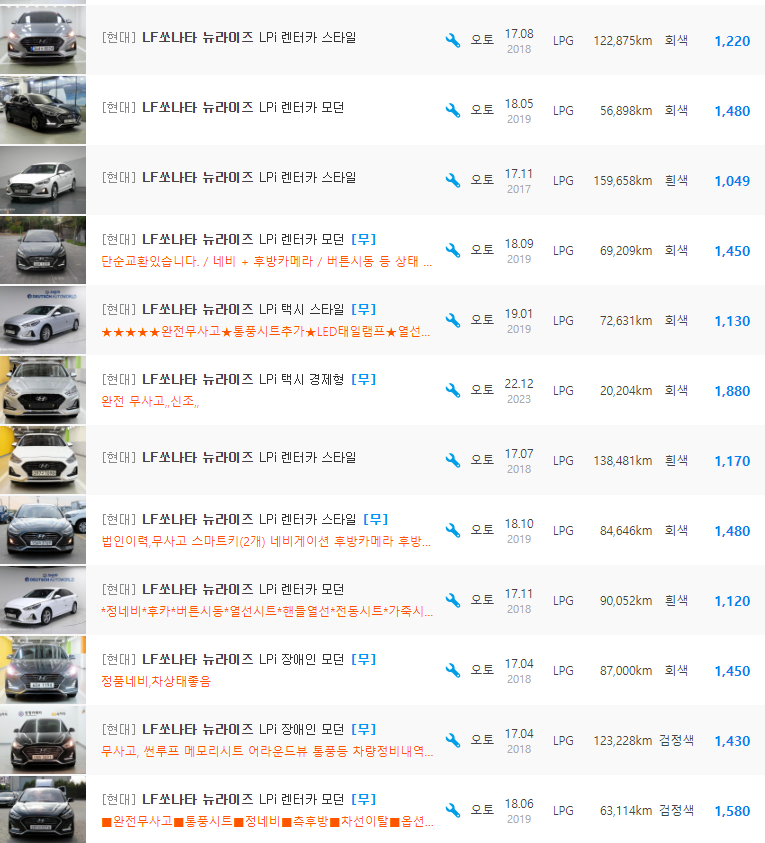Open the wrench icon beside the 56,898km listing

452,109
